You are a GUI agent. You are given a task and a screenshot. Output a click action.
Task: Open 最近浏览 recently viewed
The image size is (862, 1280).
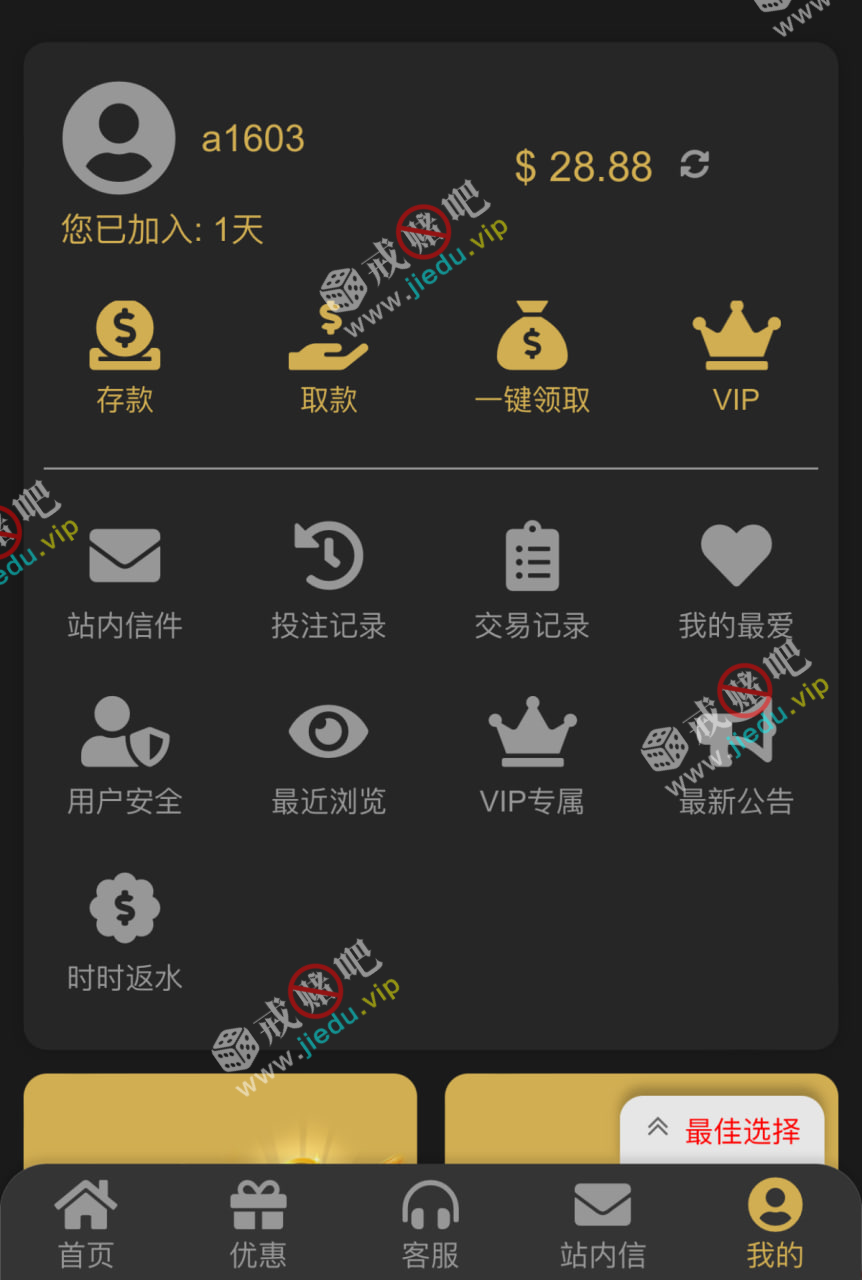point(328,755)
